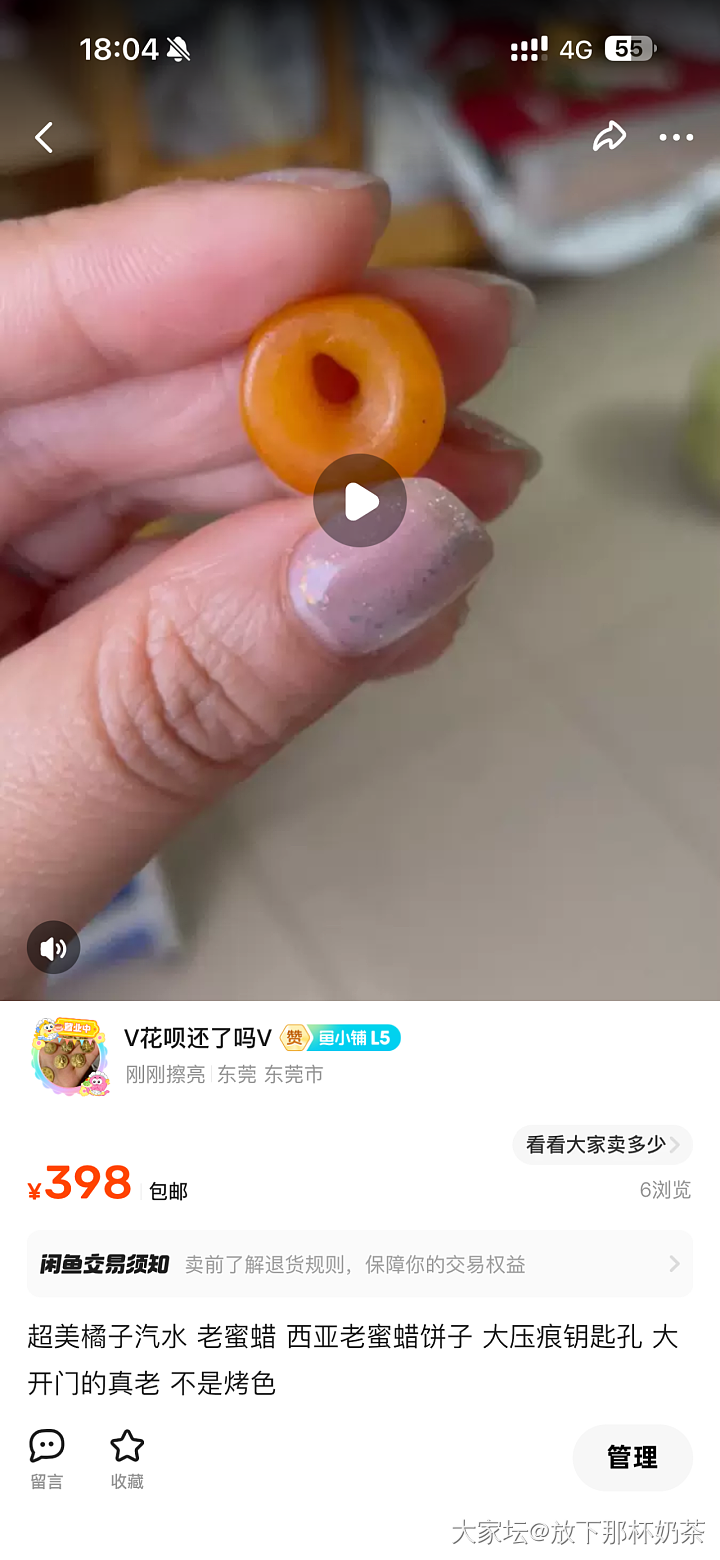Go back using the top-left arrow

44,138
